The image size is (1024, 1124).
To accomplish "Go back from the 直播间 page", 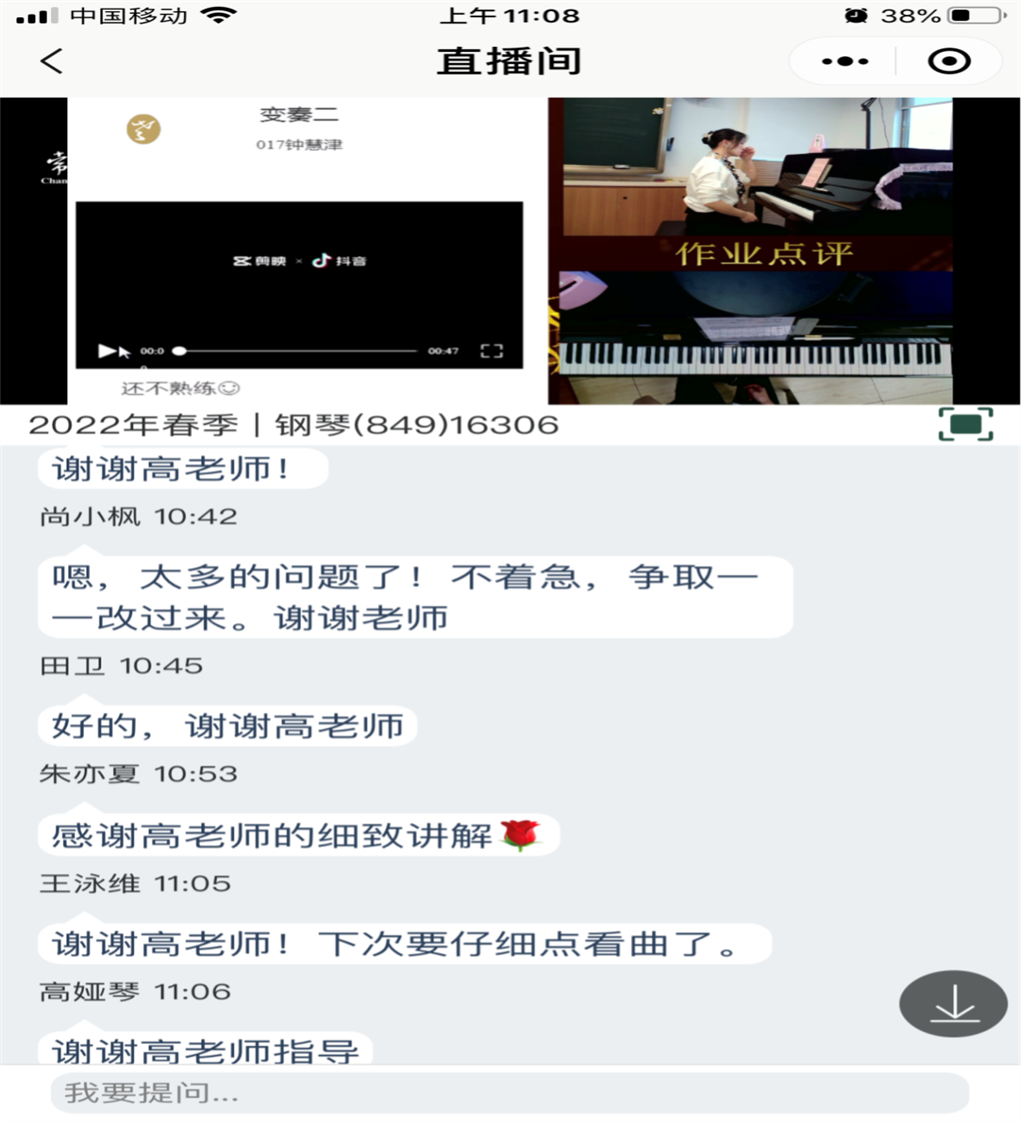I will pyautogui.click(x=51, y=61).
